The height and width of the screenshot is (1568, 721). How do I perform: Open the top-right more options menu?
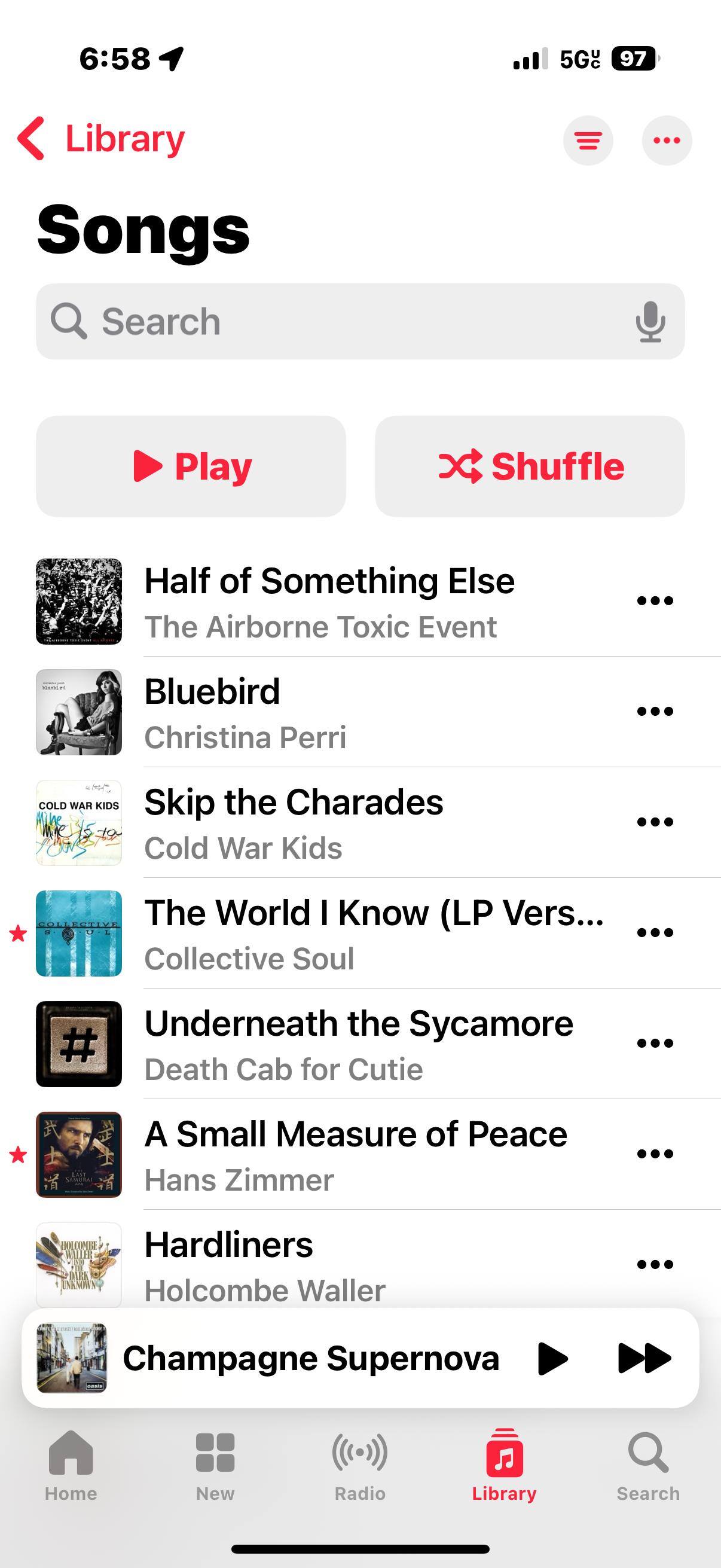(666, 141)
